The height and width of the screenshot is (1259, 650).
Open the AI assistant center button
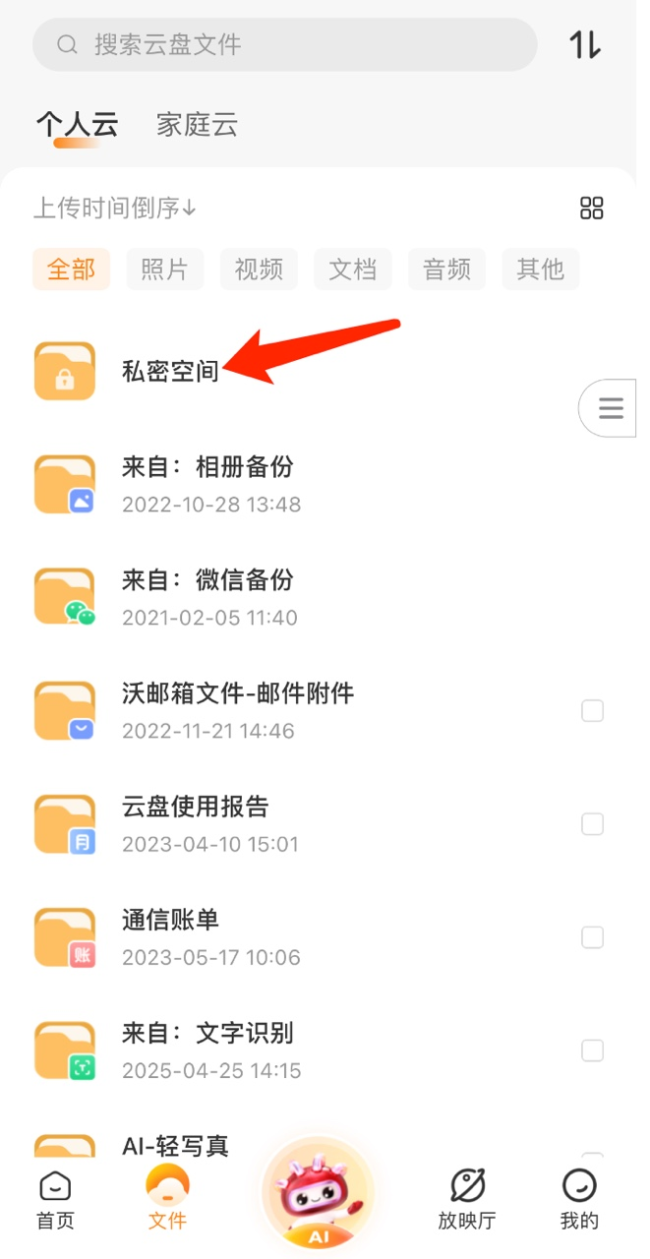318,1195
